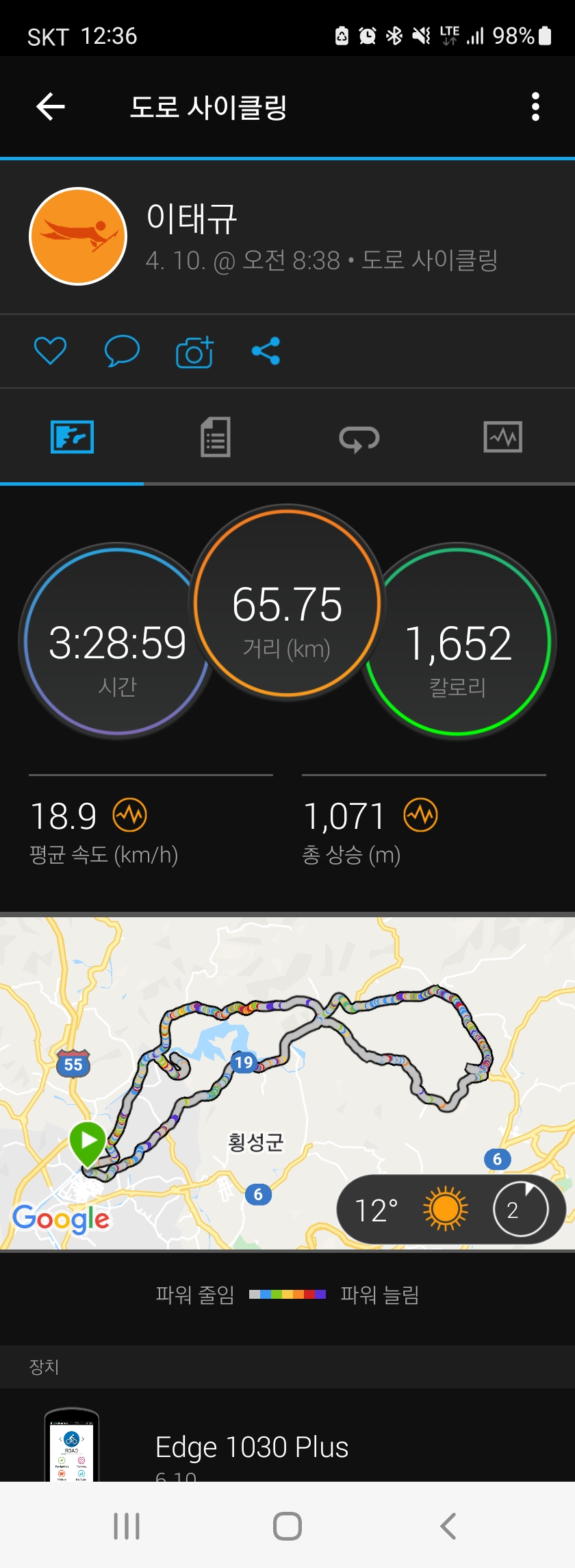Switch to the charts tab
The image size is (575, 1568).
[502, 437]
